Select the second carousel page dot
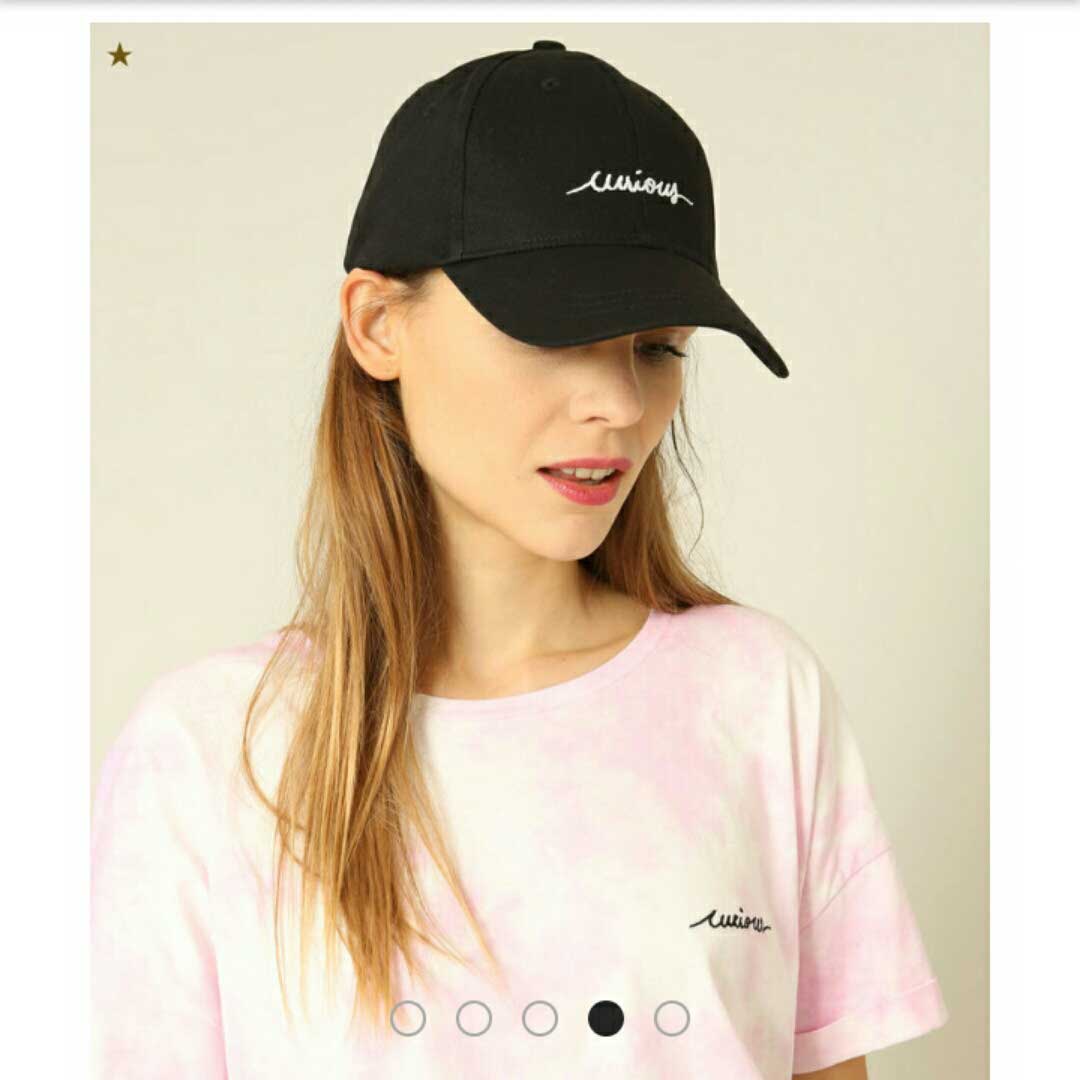Viewport: 1080px width, 1080px height. click(474, 1018)
